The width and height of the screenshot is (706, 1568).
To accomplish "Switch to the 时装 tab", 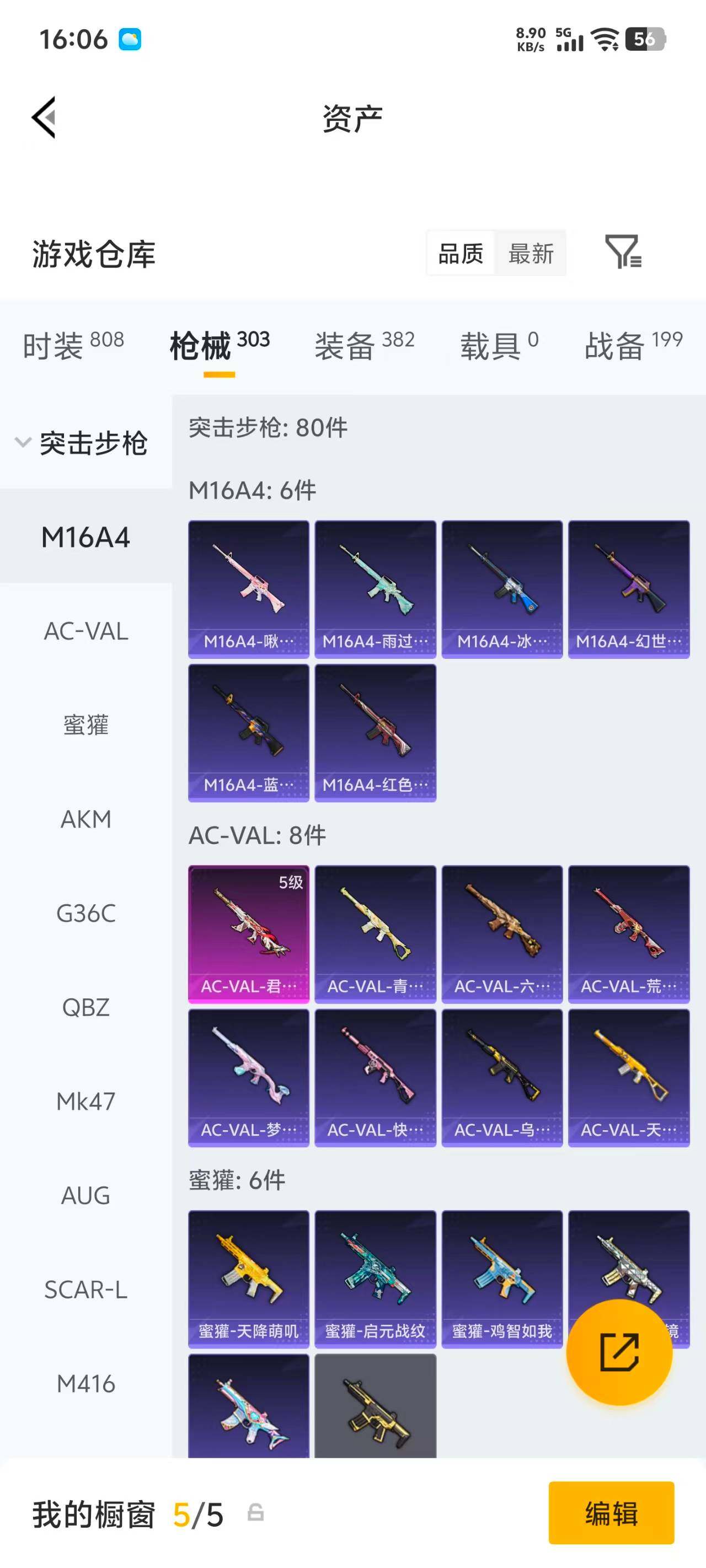I will pyautogui.click(x=73, y=345).
